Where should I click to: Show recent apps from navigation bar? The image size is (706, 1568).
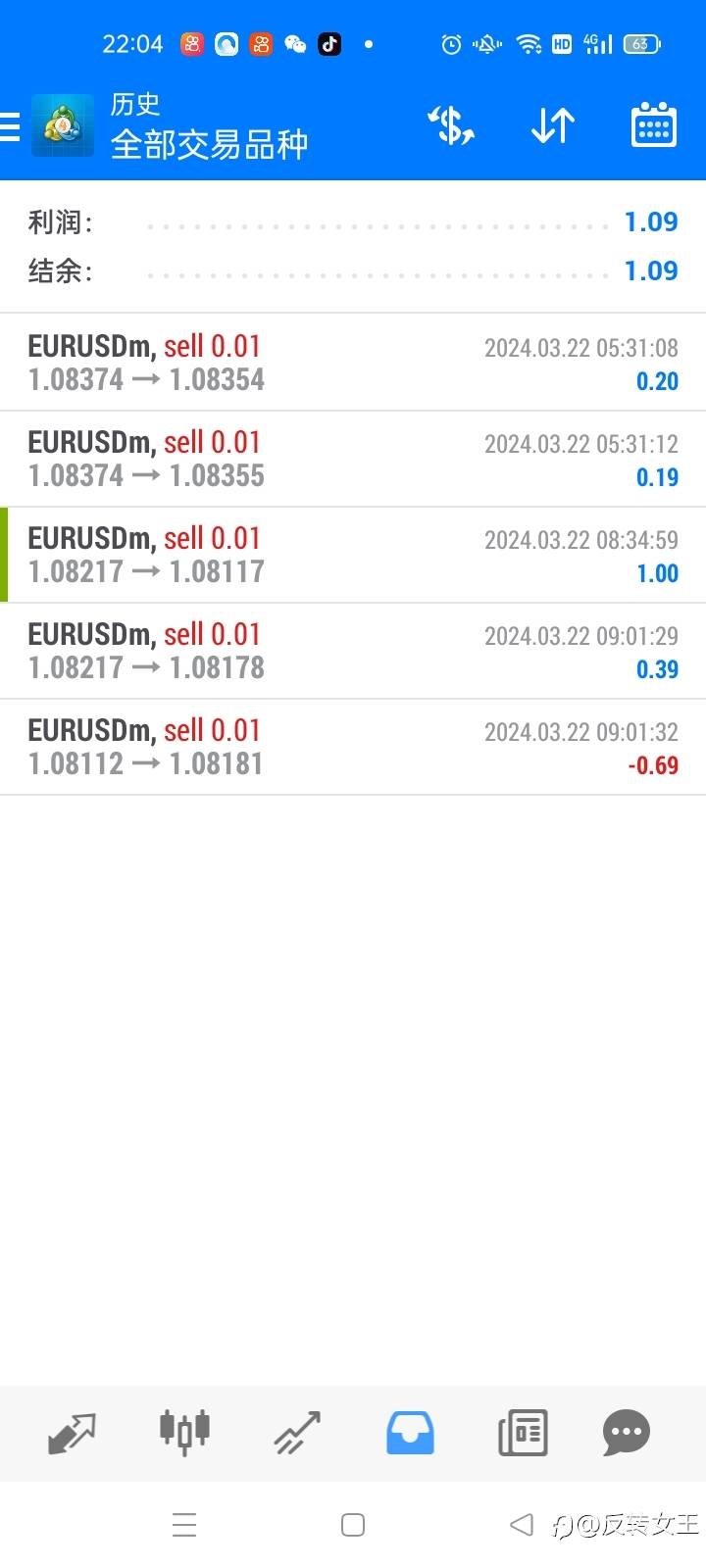[x=184, y=1525]
